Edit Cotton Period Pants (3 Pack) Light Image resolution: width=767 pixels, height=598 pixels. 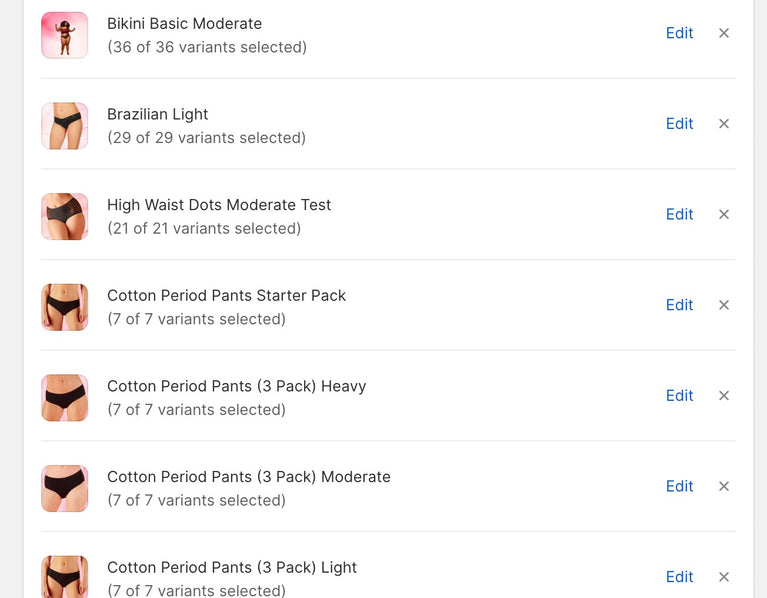click(x=679, y=577)
